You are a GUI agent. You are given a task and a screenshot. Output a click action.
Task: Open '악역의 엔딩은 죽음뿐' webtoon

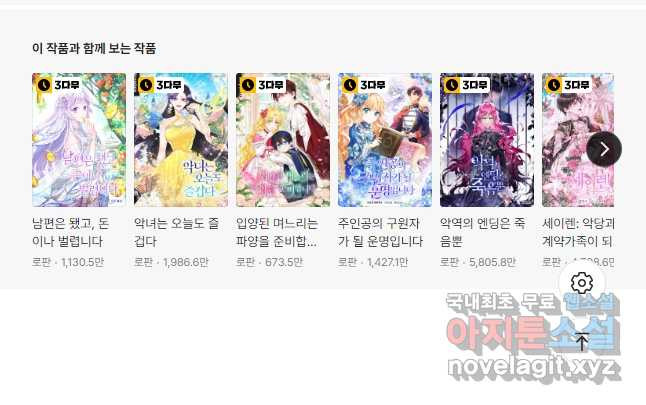pyautogui.click(x=487, y=140)
